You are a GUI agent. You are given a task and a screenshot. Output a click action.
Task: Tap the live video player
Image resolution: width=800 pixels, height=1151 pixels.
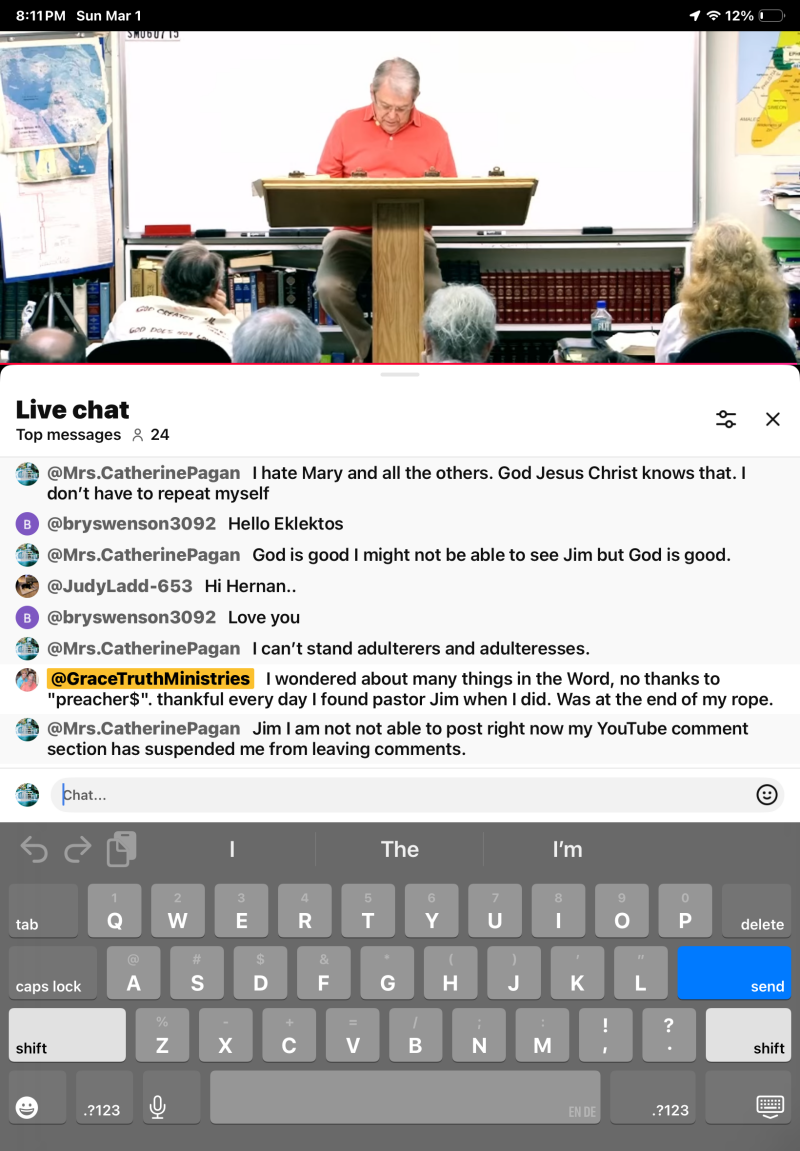[400, 197]
